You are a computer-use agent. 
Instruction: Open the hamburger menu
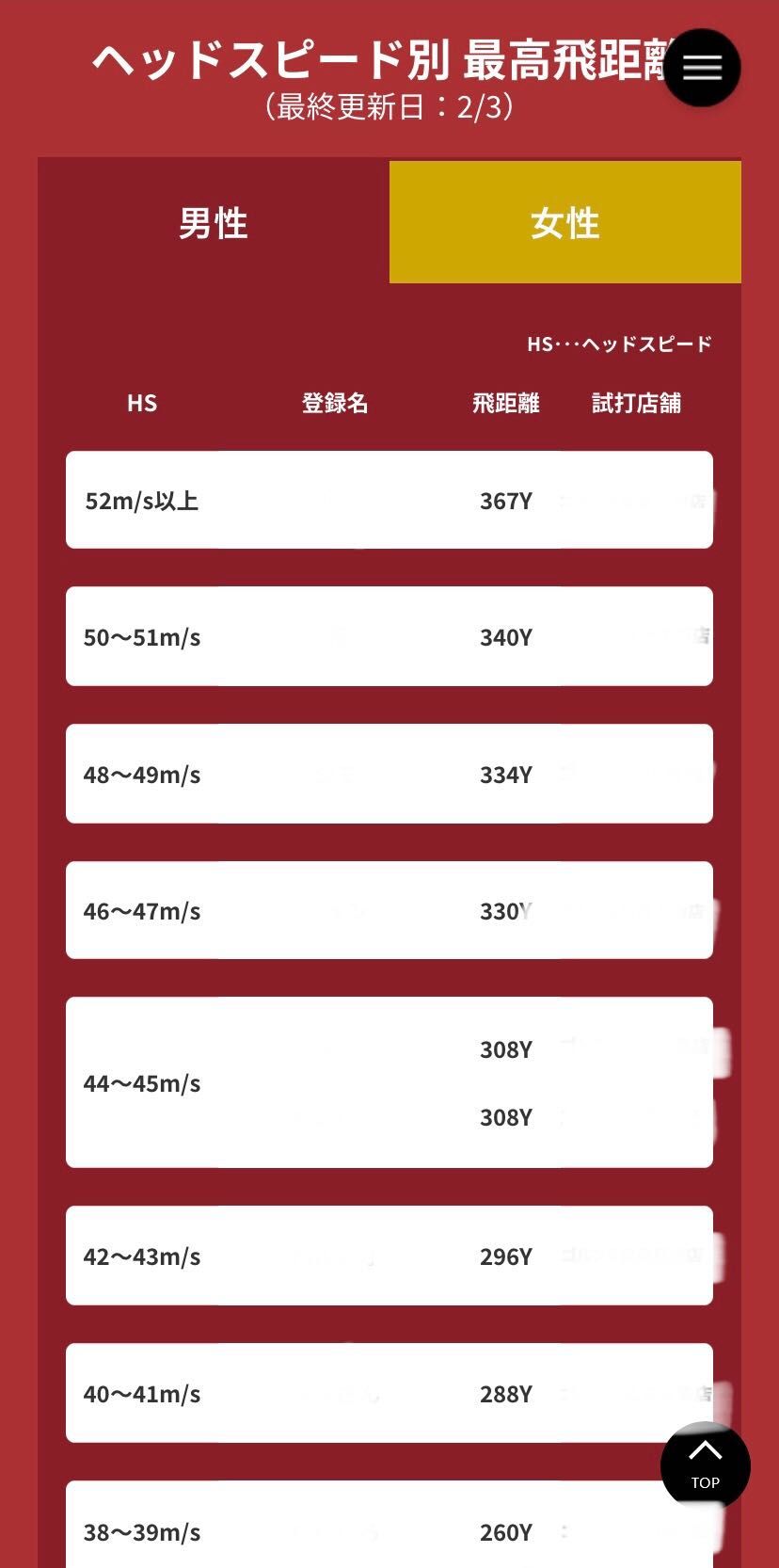[701, 68]
